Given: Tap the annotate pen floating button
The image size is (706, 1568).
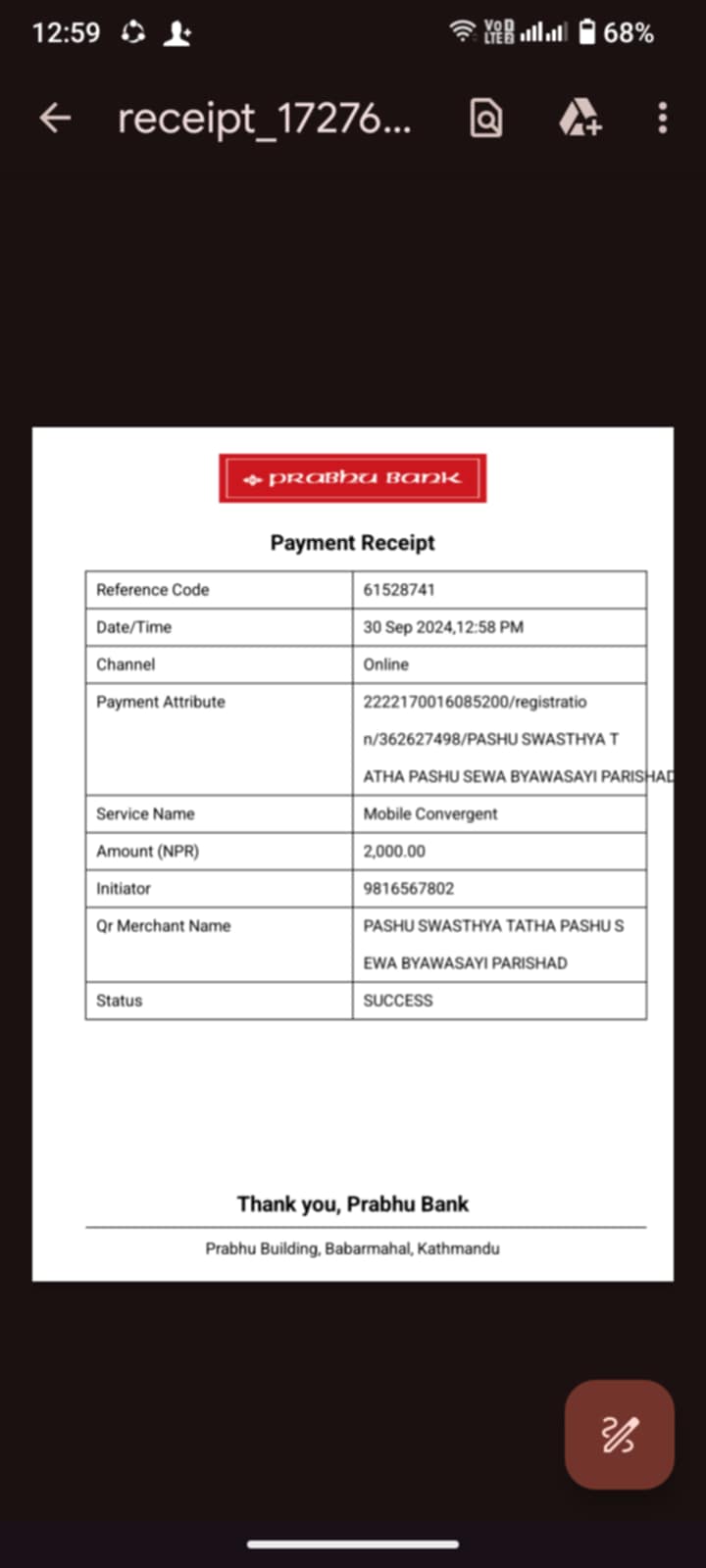Looking at the screenshot, I should pos(619,1434).
